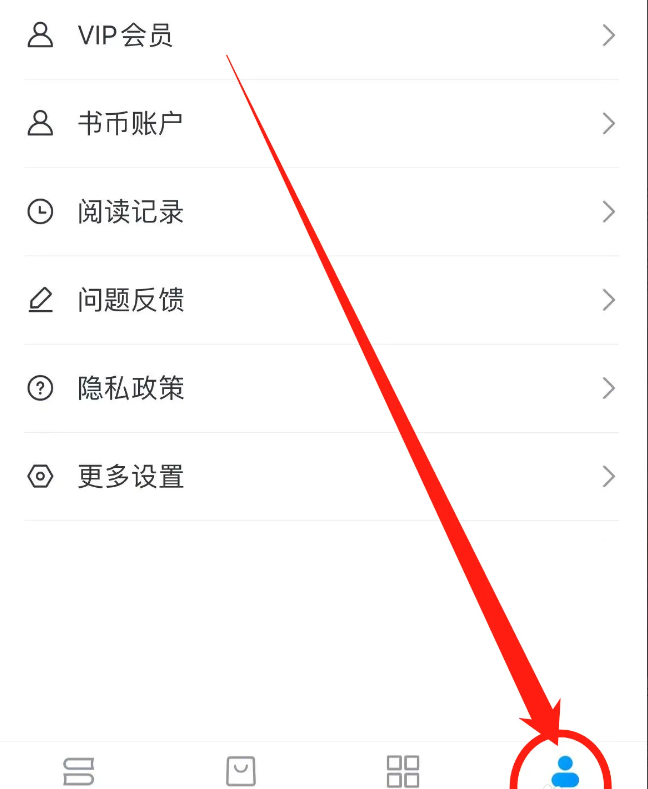Open the VIP会员 row

click(x=125, y=36)
